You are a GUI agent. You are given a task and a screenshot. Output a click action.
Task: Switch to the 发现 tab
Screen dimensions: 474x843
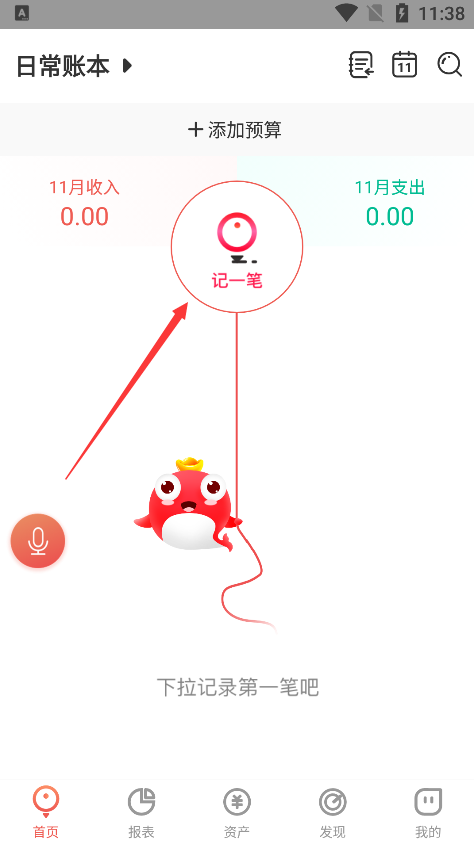point(333,812)
